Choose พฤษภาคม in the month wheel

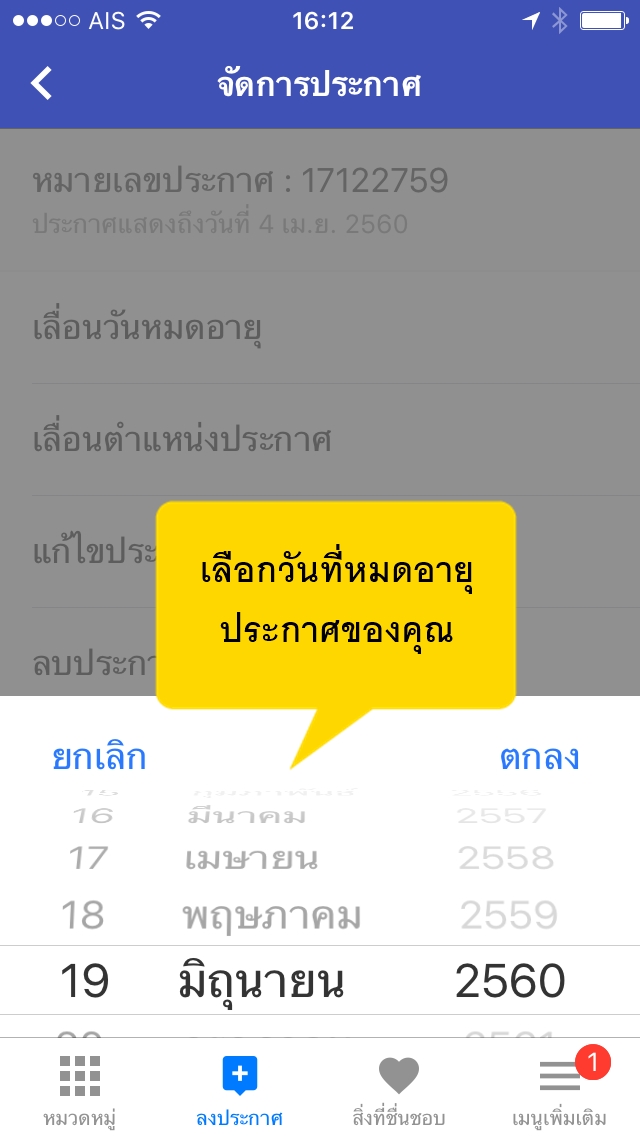point(272,916)
